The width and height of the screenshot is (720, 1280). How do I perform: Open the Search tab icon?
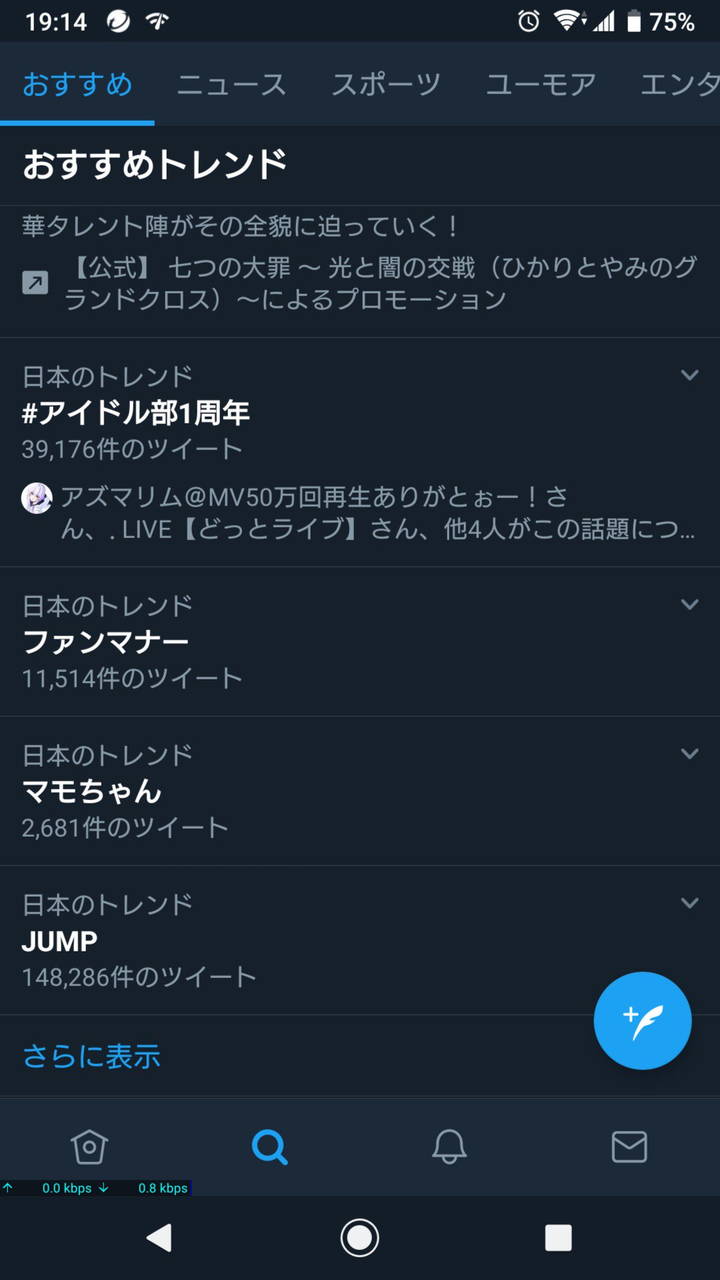coord(269,1147)
